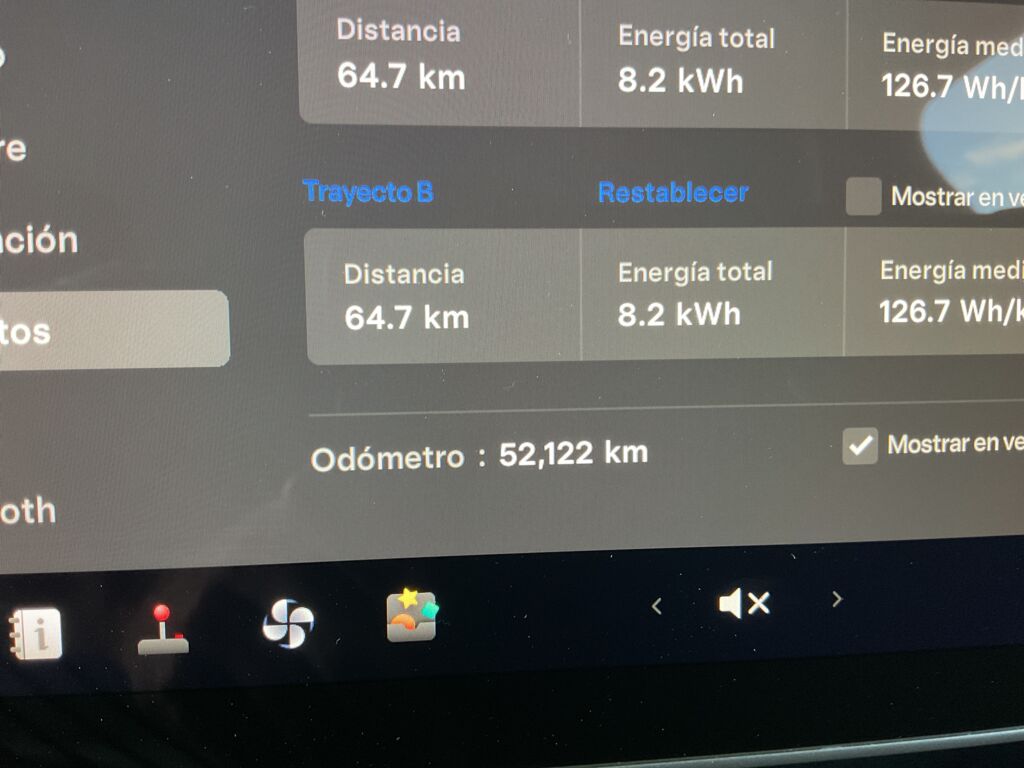Screen dimensions: 1024x768
Task: Enable the Mostrar checkbox for Trayecto B
Action: tap(863, 196)
